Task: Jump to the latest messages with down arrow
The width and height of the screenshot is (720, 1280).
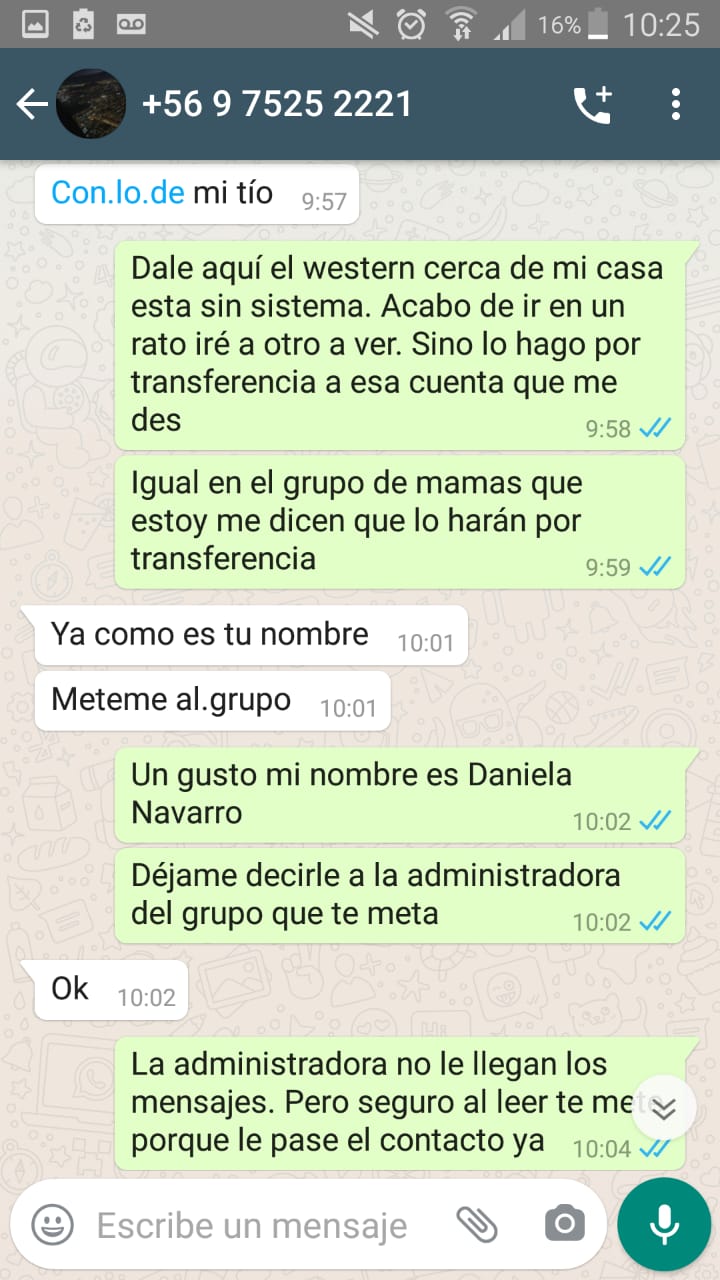Action: coord(664,1108)
